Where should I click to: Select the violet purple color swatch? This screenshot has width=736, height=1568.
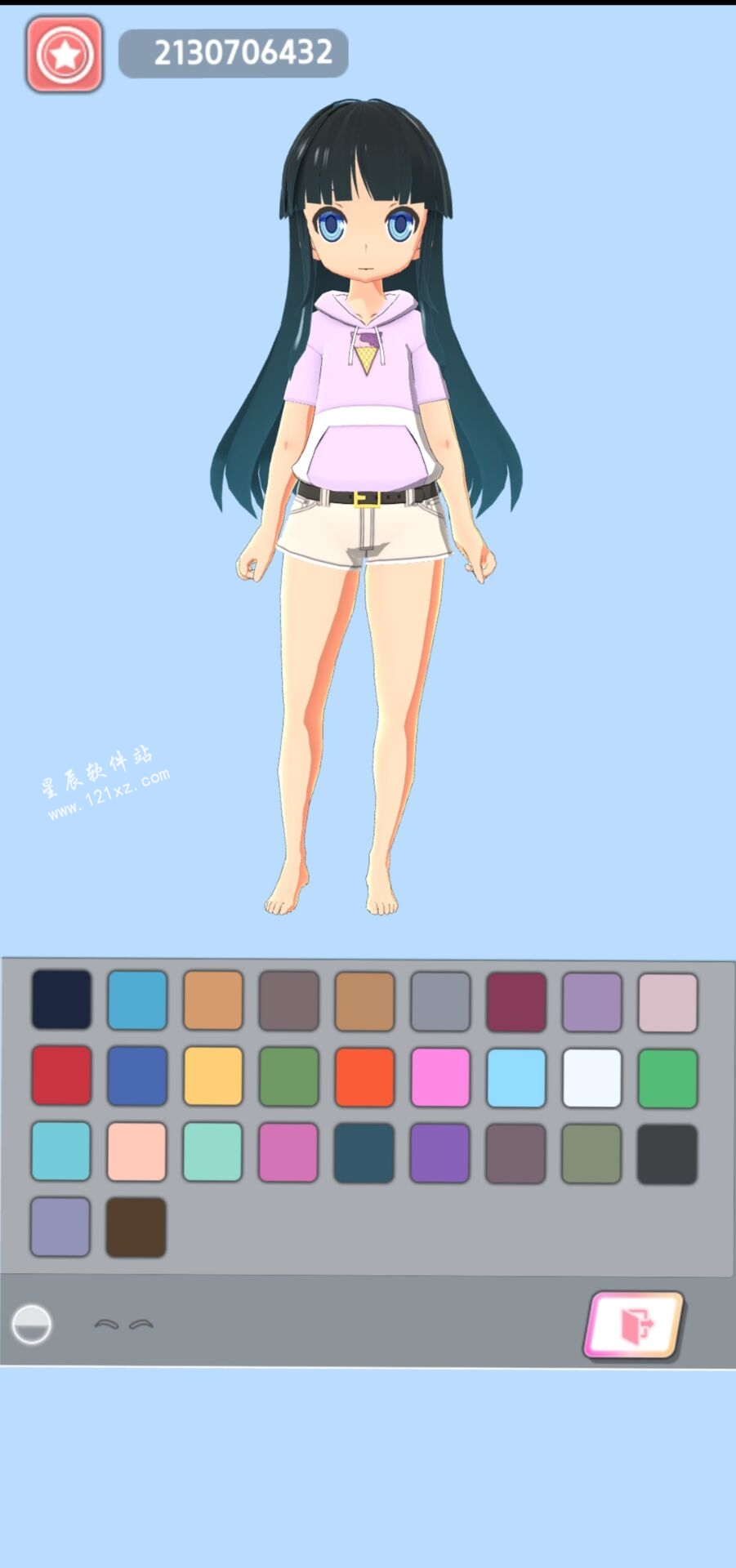click(439, 1153)
